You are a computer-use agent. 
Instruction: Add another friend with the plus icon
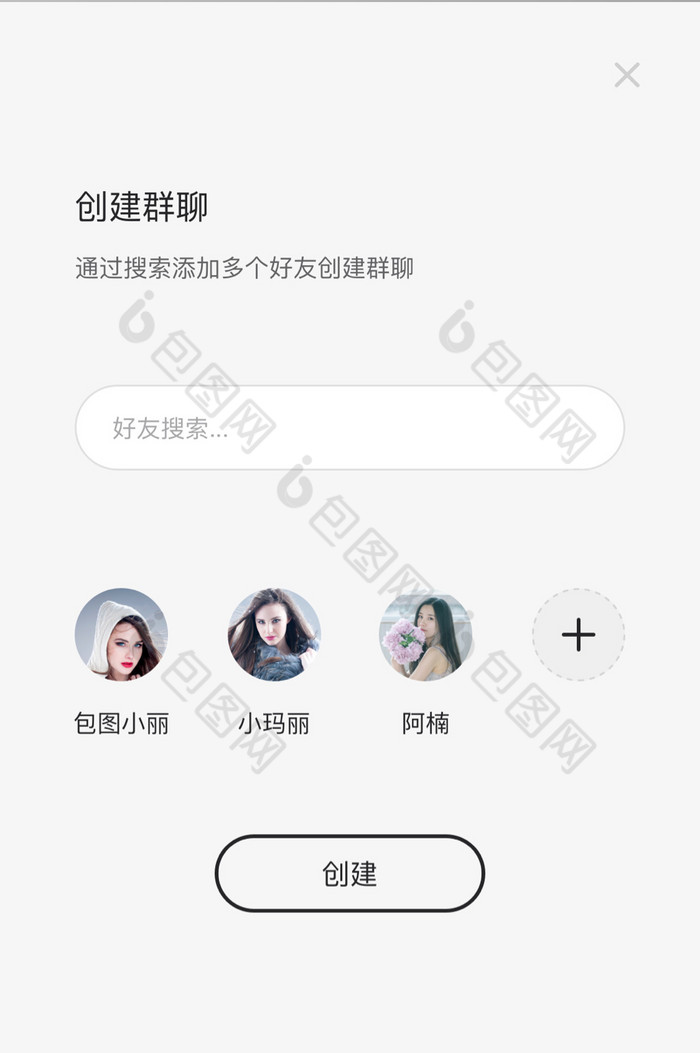point(578,634)
